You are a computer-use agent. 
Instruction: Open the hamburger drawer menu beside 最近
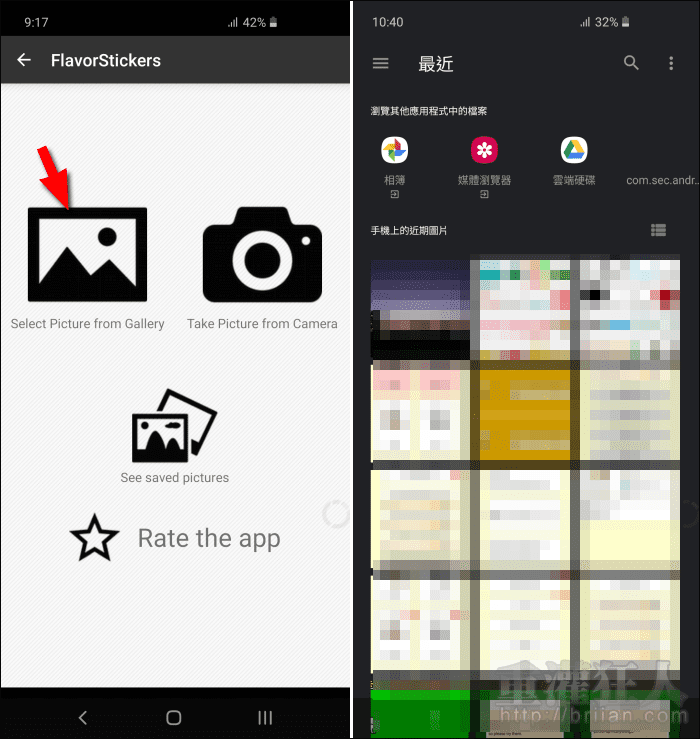click(x=380, y=63)
